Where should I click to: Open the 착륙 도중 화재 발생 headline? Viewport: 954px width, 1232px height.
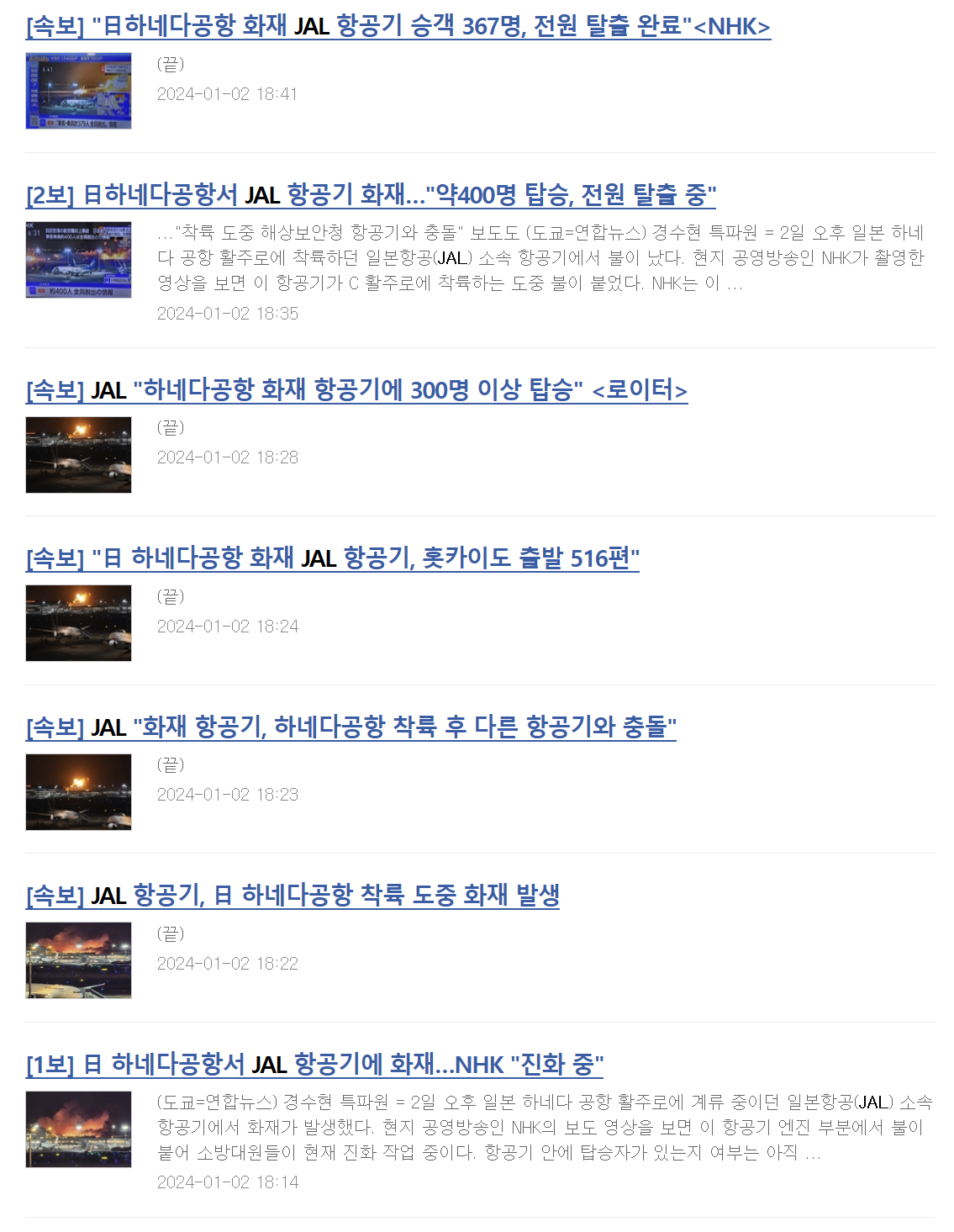293,896
